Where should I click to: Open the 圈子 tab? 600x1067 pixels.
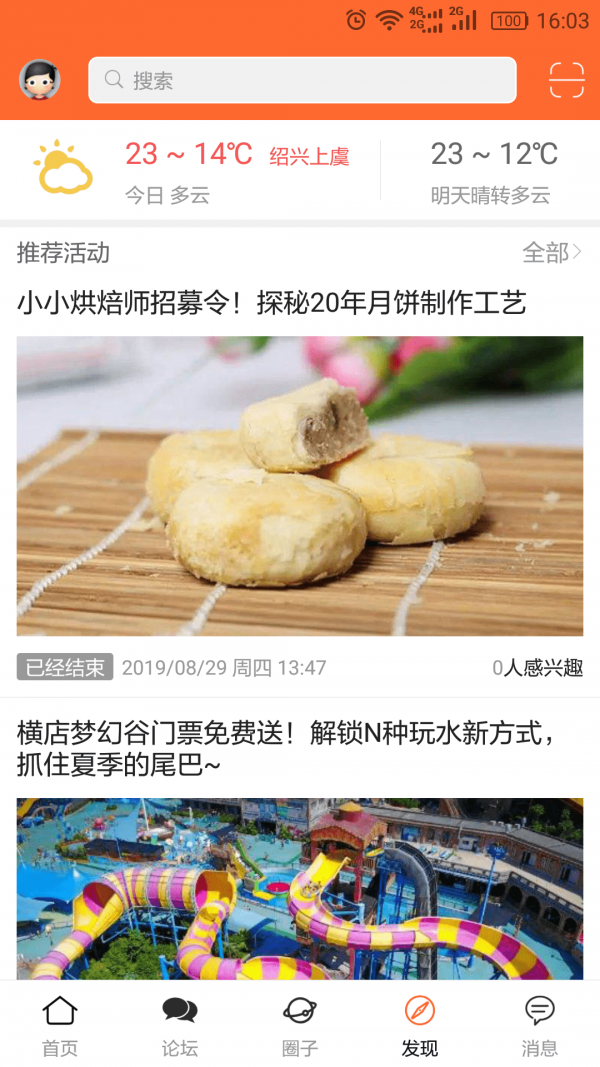coord(300,1025)
